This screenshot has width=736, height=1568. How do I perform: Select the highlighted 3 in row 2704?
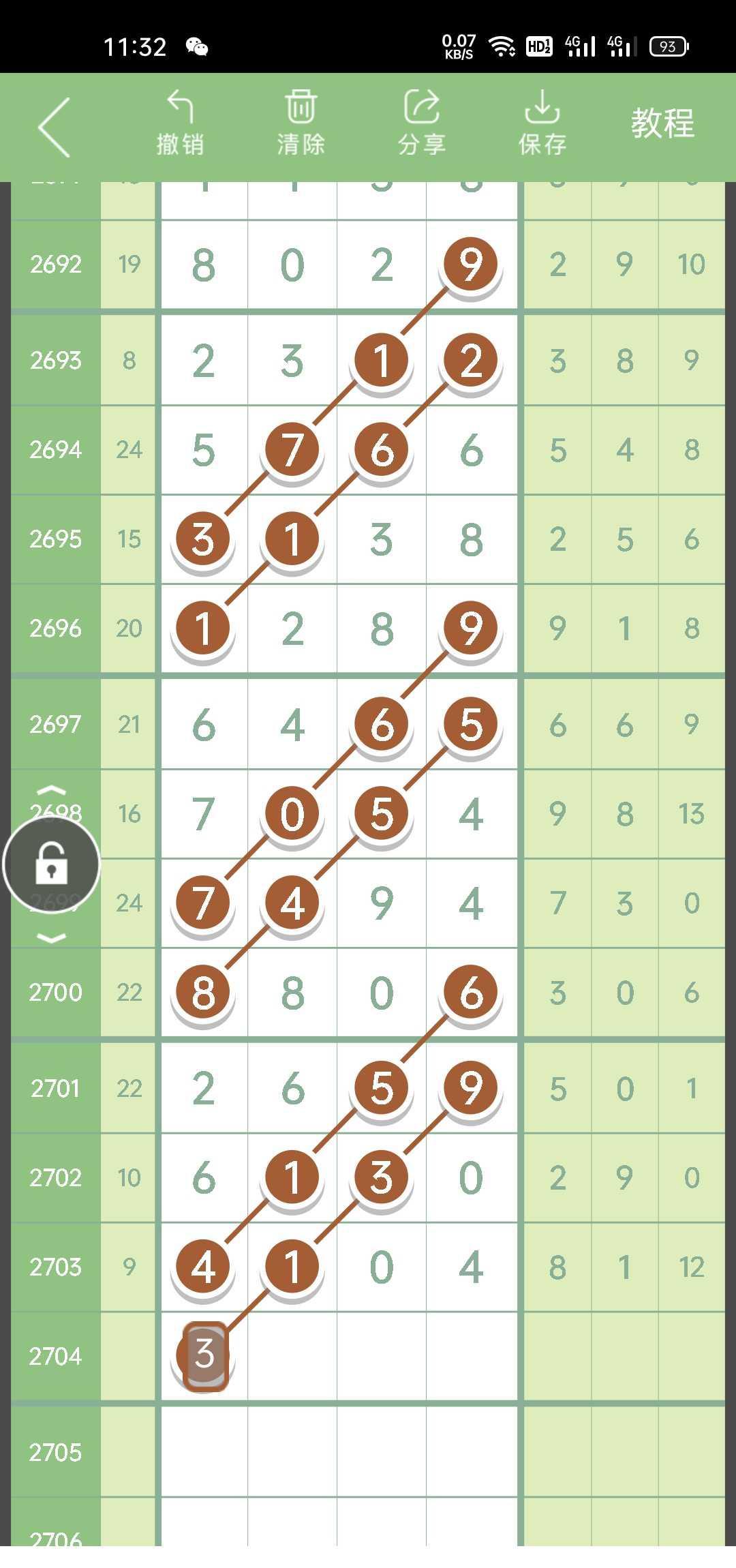click(204, 1355)
